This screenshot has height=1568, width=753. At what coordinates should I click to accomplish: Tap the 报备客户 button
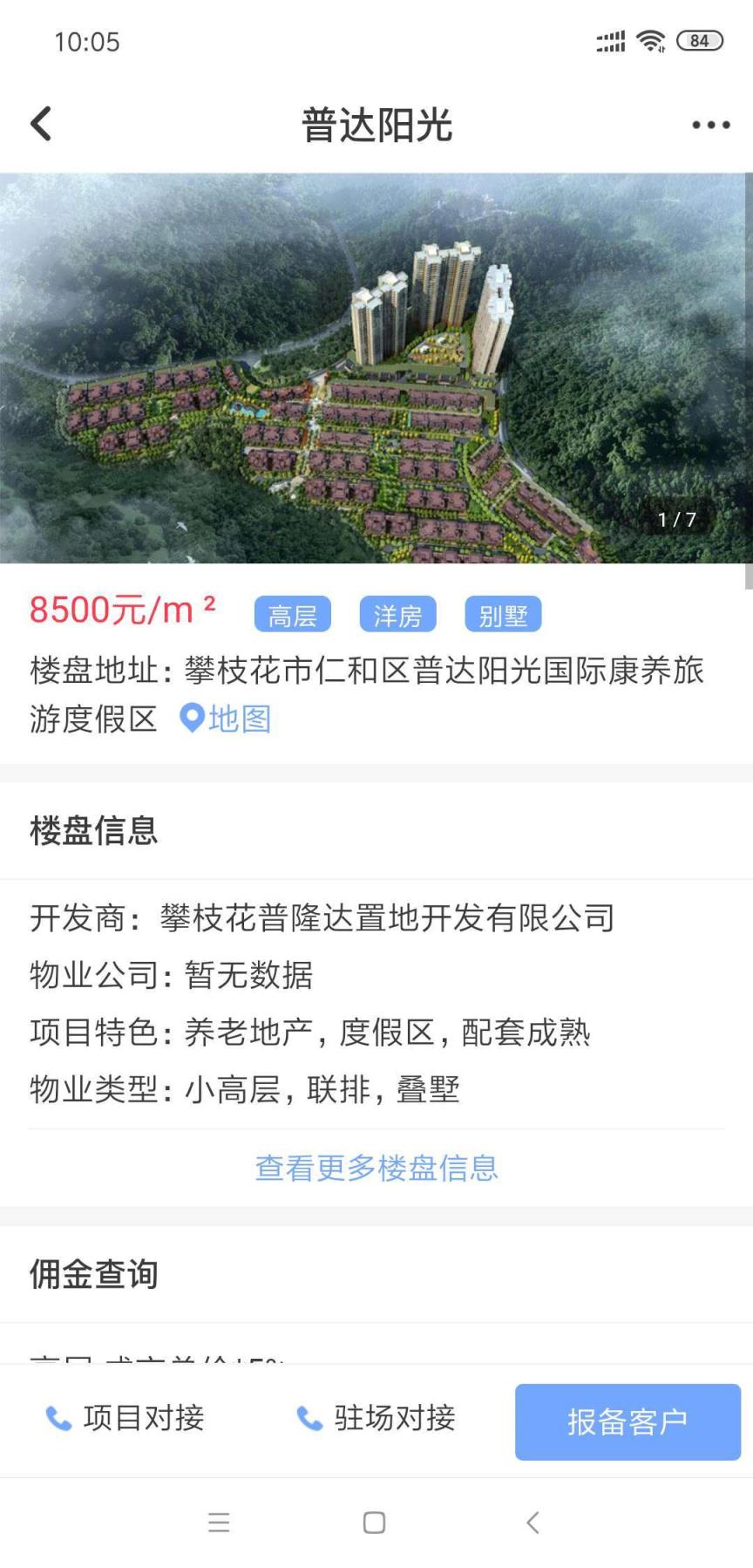627,1421
